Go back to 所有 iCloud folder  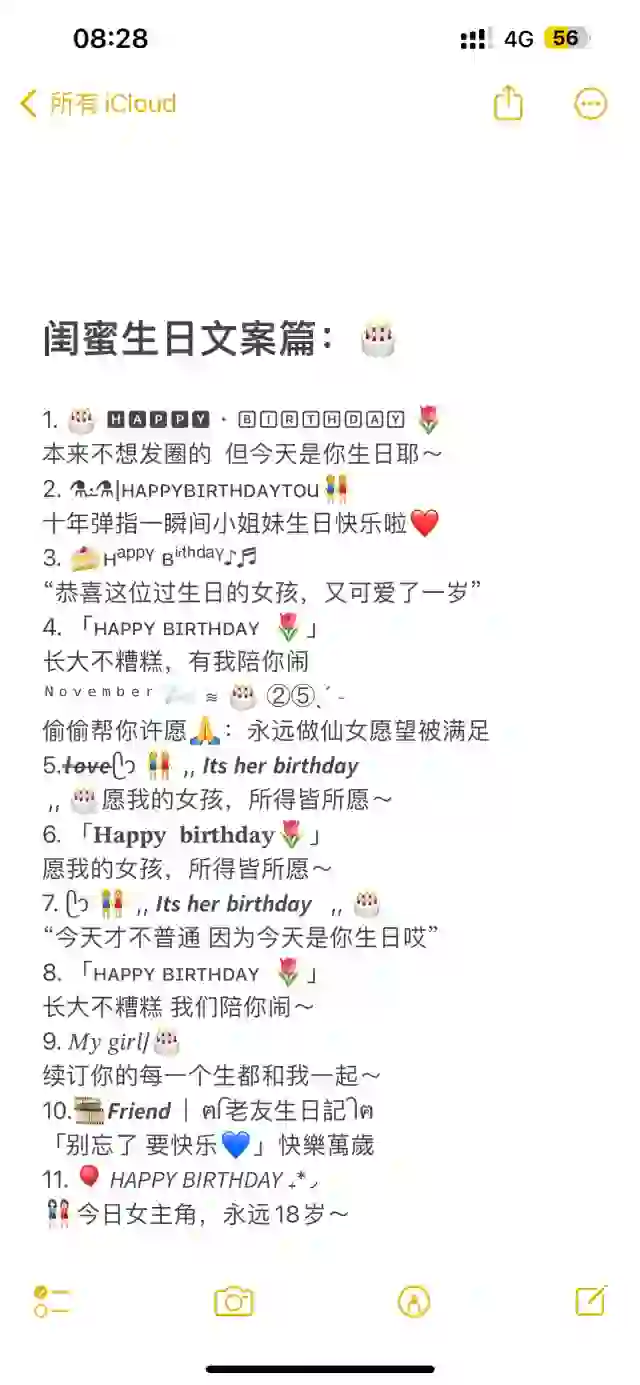(98, 103)
